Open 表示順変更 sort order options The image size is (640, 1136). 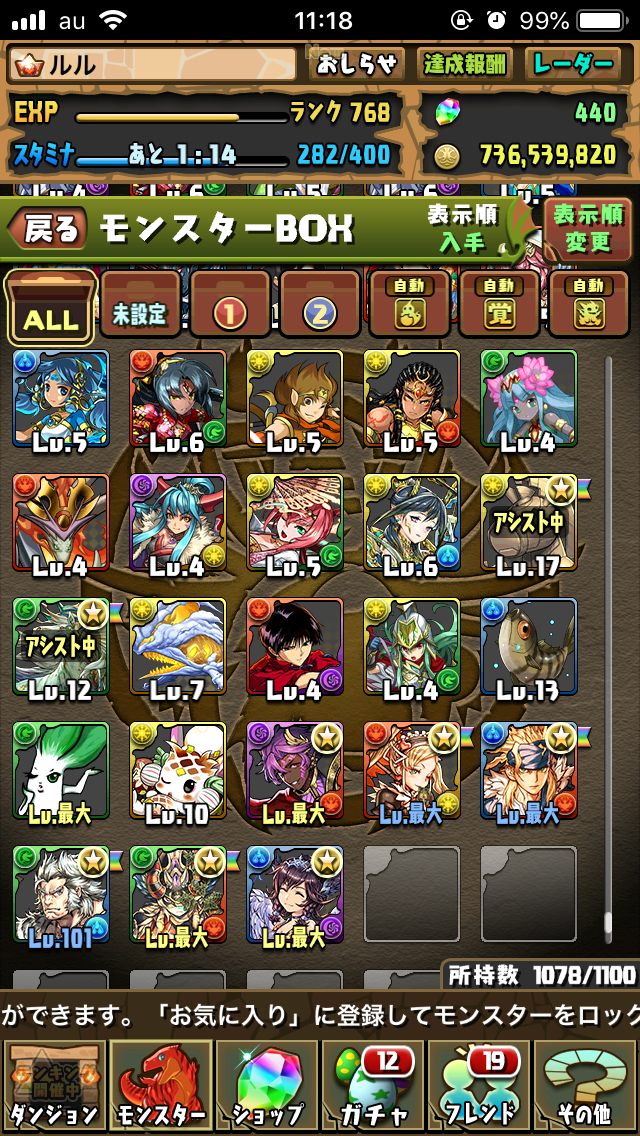pos(587,227)
